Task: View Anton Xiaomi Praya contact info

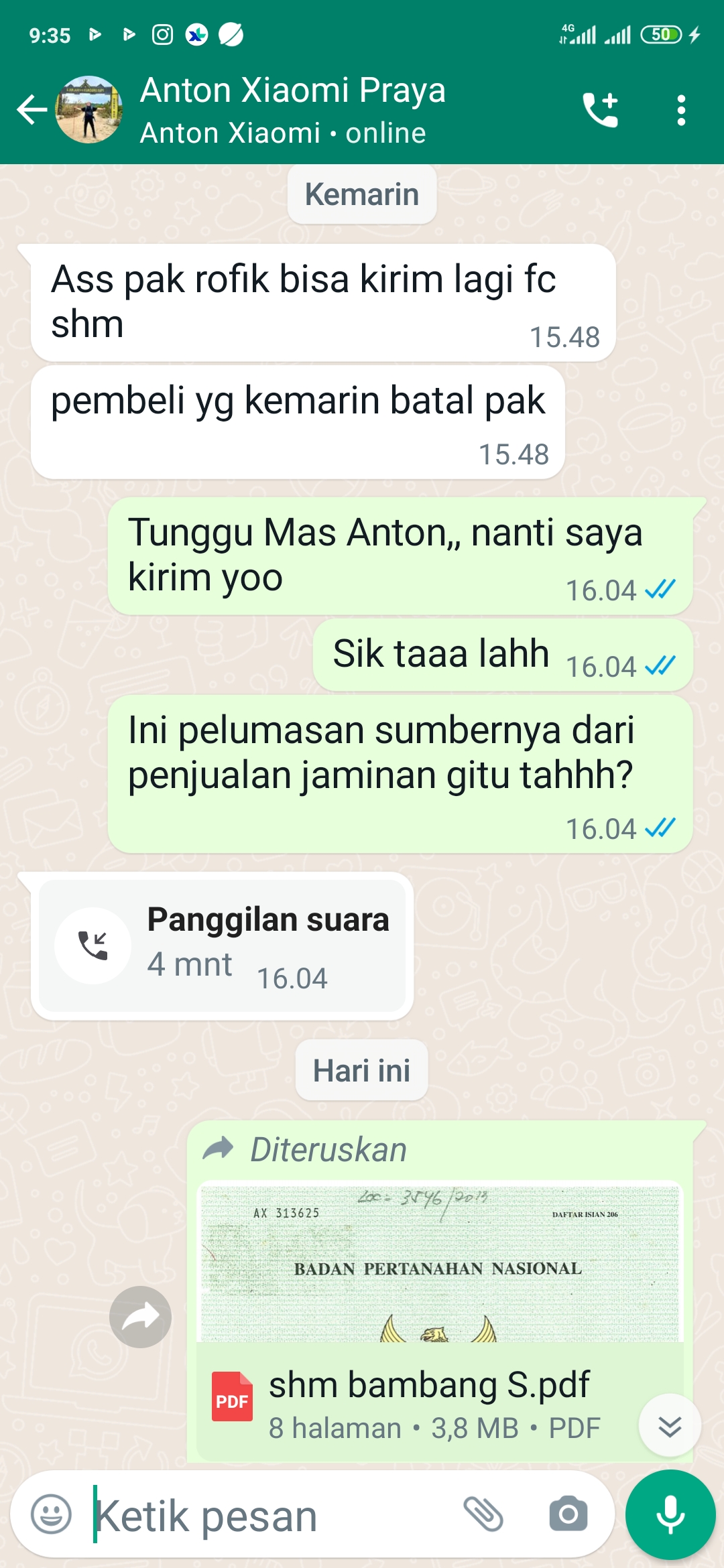Action: pyautogui.click(x=293, y=110)
